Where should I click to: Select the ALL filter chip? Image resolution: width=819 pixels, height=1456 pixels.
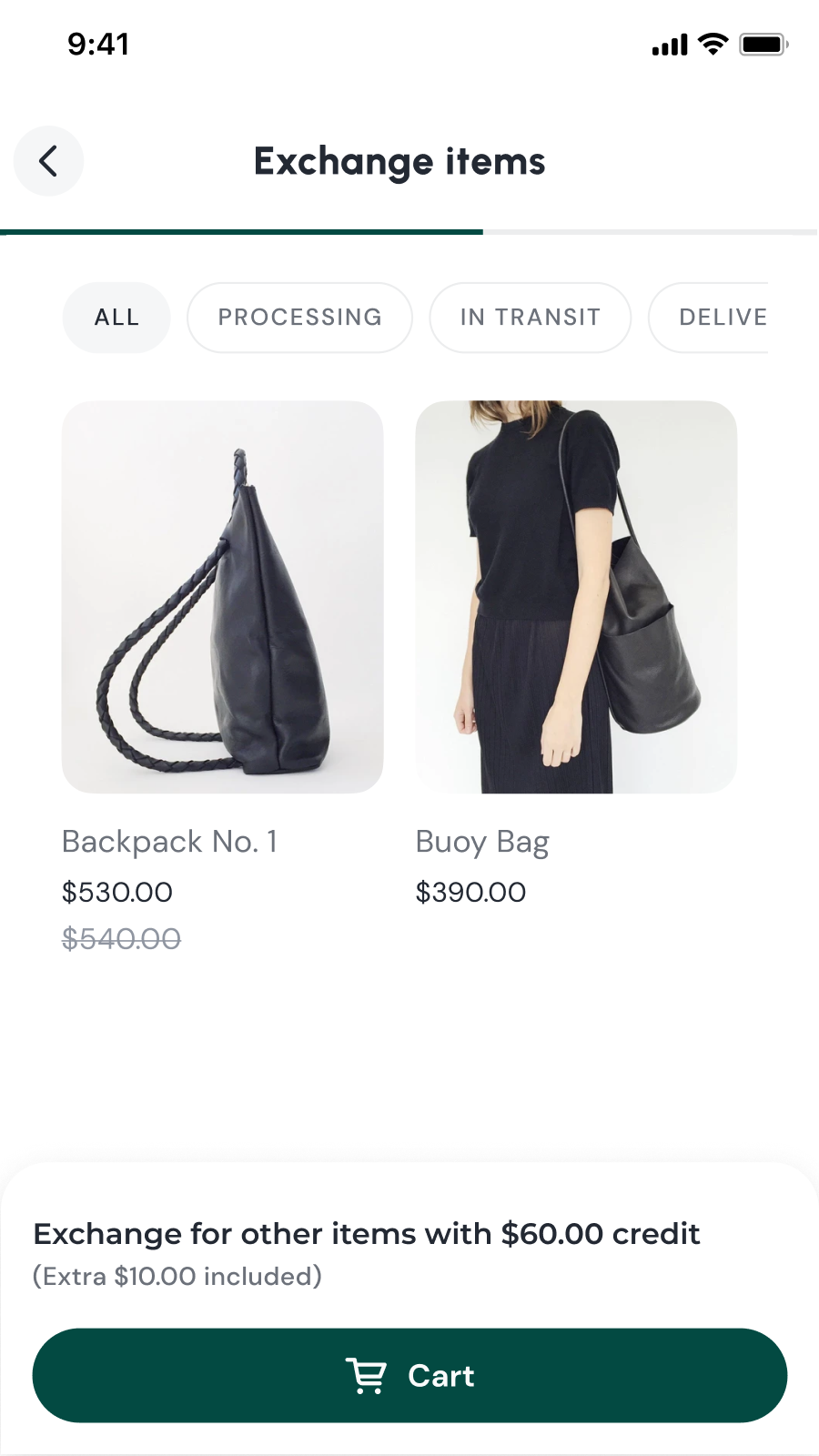pos(116,318)
